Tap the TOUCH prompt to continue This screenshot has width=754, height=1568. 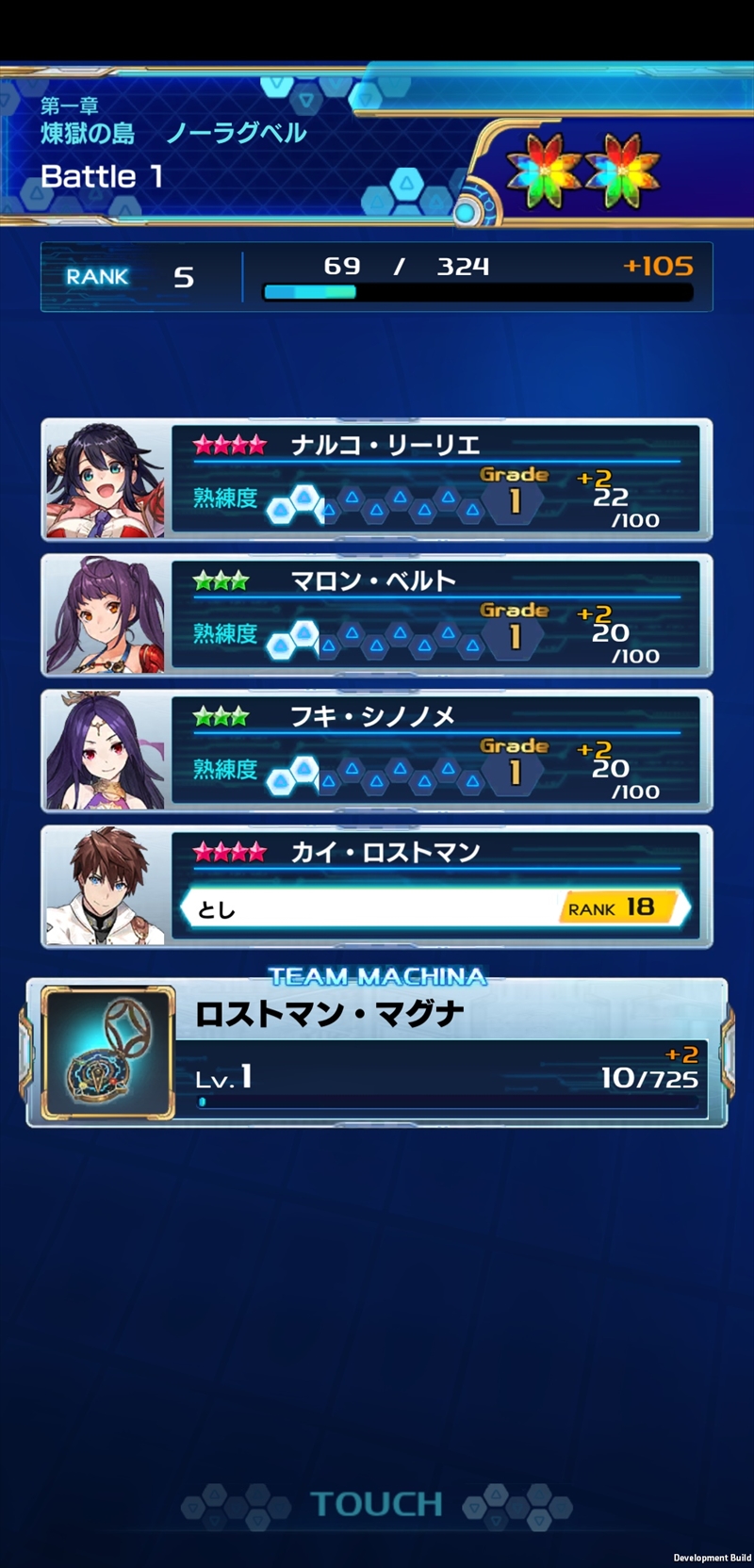click(376, 1504)
